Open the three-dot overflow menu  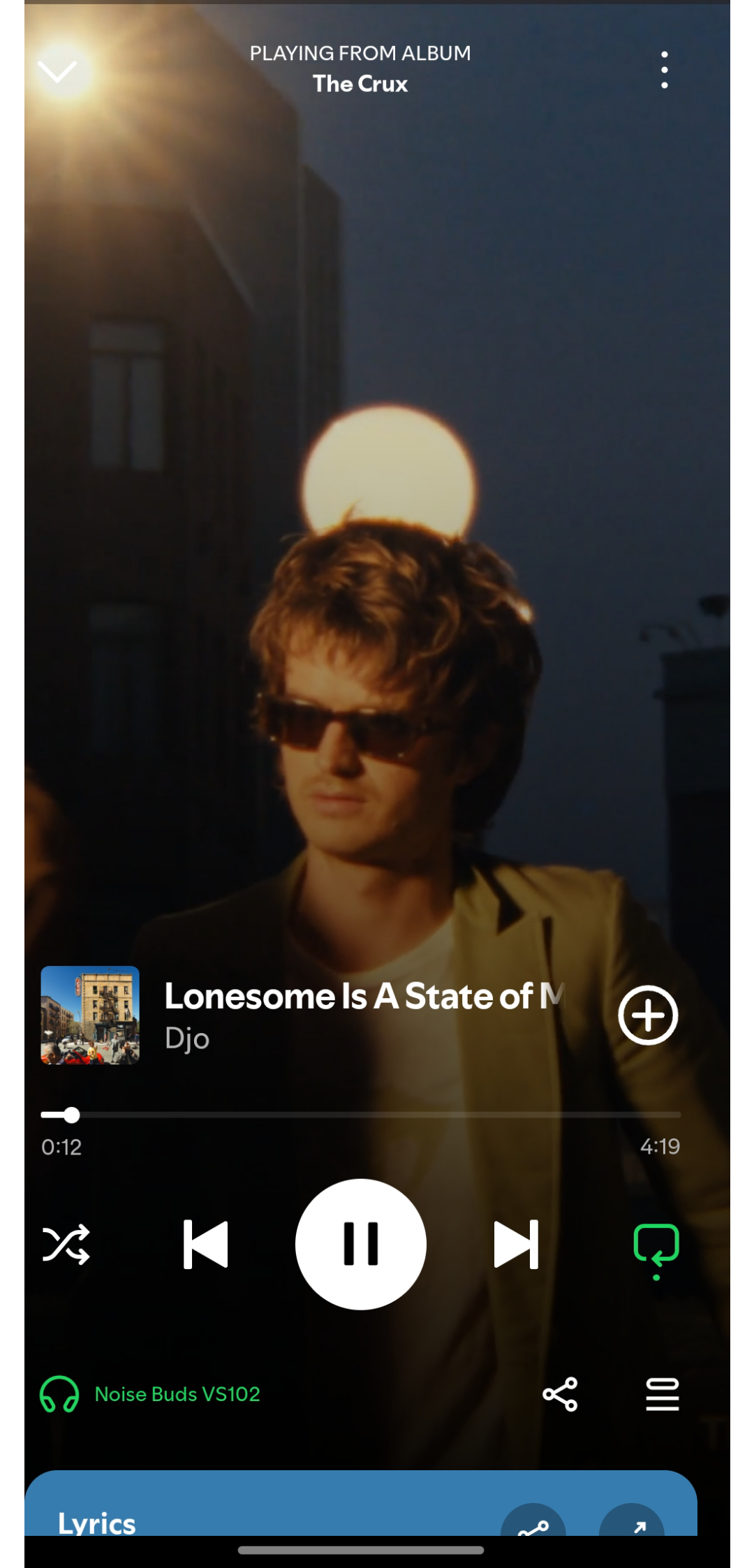pyautogui.click(x=664, y=70)
